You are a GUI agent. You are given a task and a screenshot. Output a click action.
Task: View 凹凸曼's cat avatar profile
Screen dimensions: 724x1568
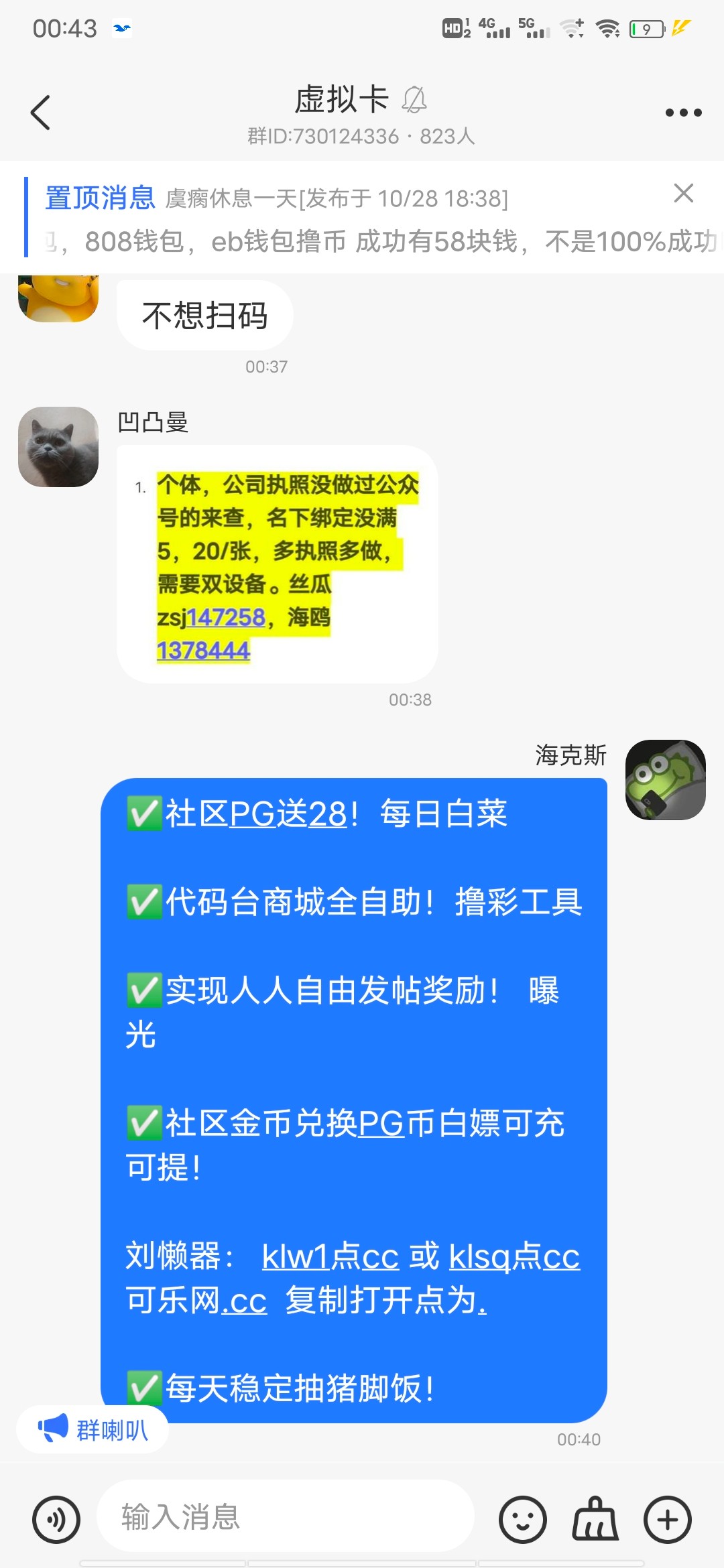(58, 447)
